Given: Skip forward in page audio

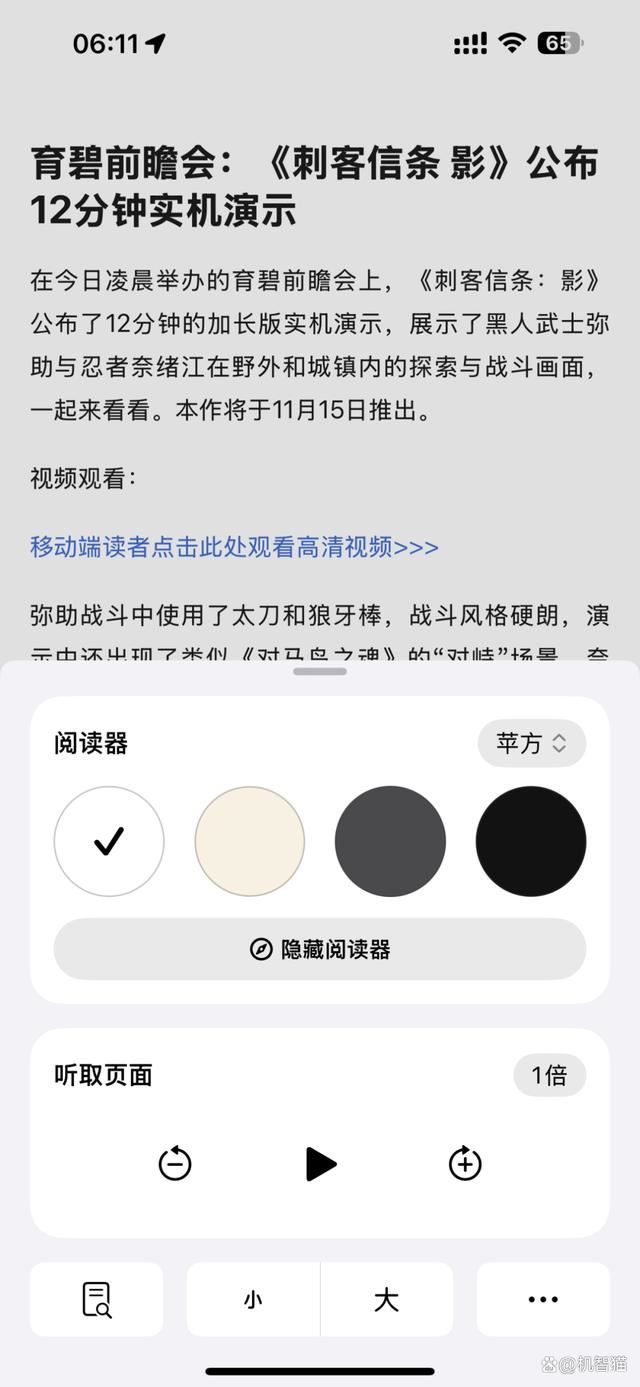Looking at the screenshot, I should click(x=465, y=1164).
